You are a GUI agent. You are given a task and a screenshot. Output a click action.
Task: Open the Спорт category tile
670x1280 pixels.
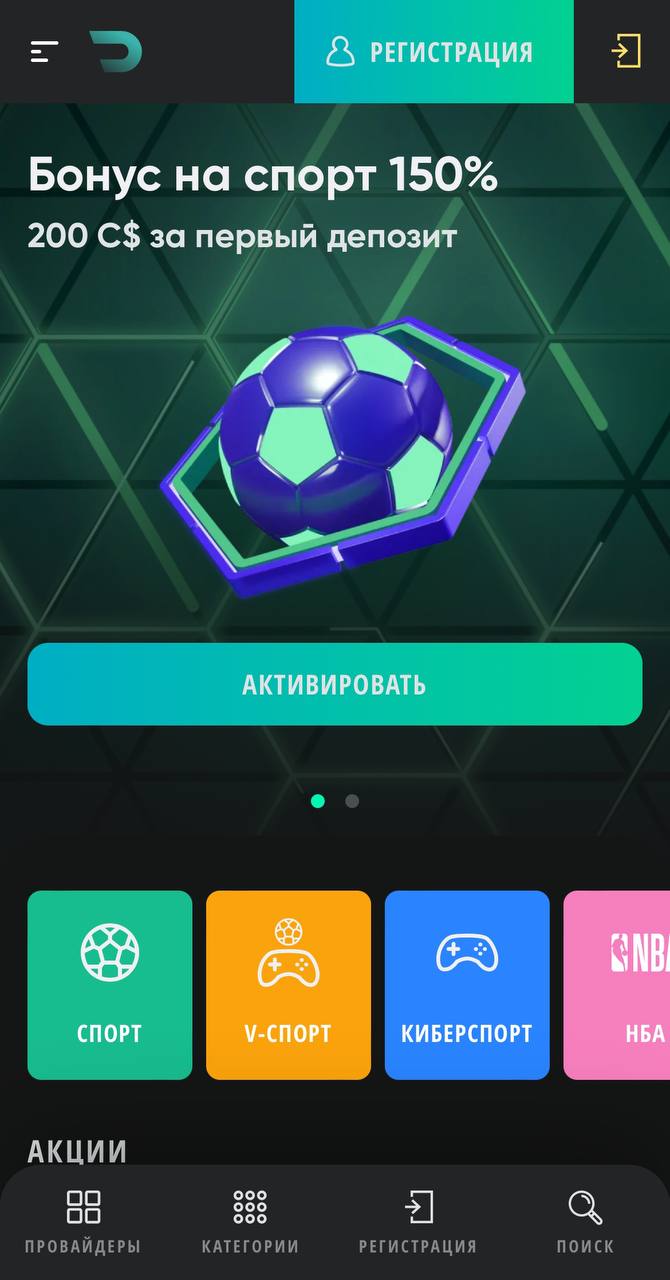pyautogui.click(x=110, y=985)
